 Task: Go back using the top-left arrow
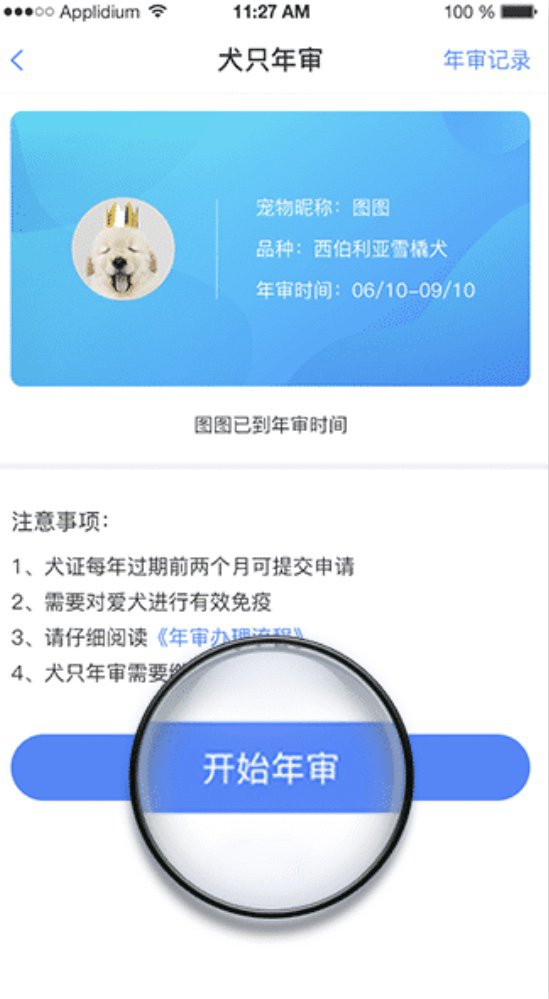pyautogui.click(x=17, y=61)
